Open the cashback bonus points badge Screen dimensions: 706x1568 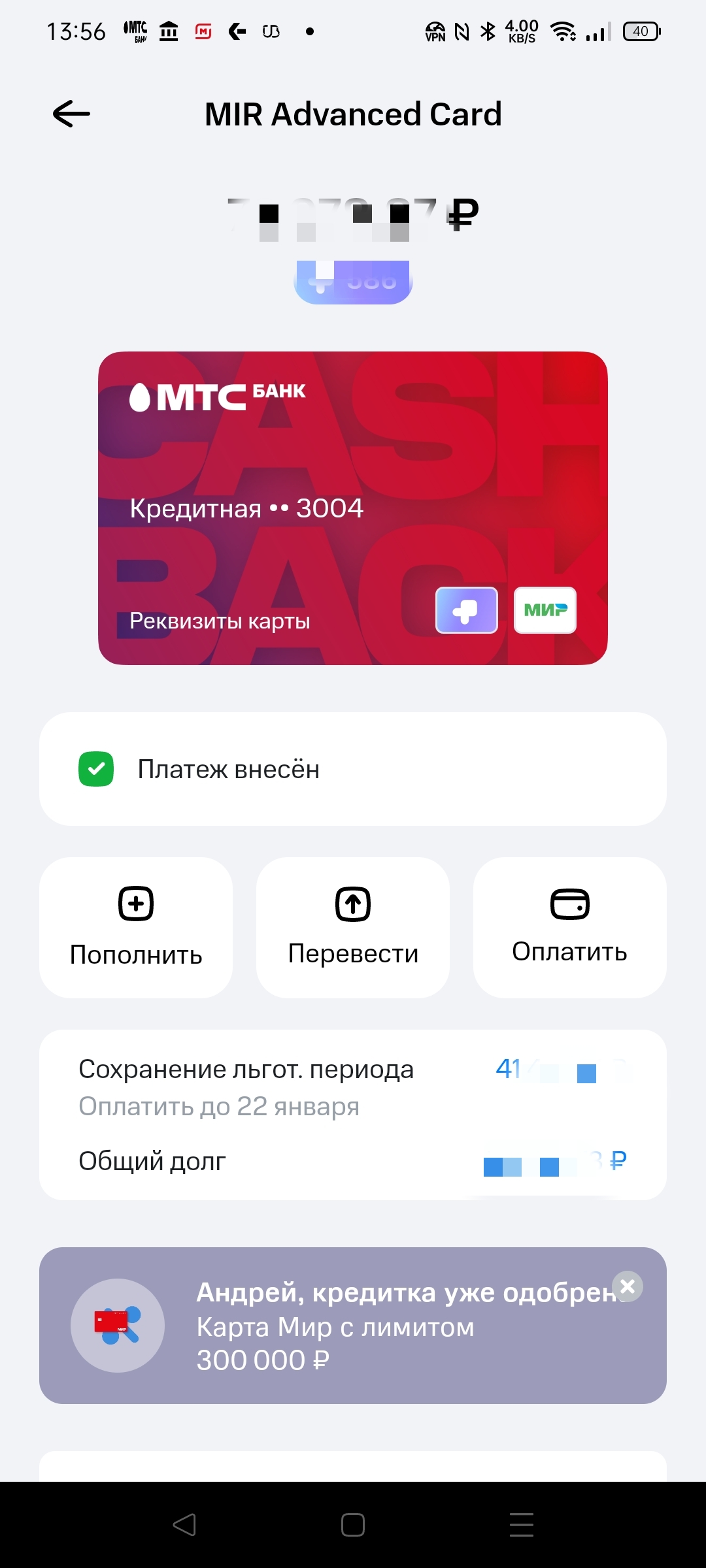tap(353, 282)
